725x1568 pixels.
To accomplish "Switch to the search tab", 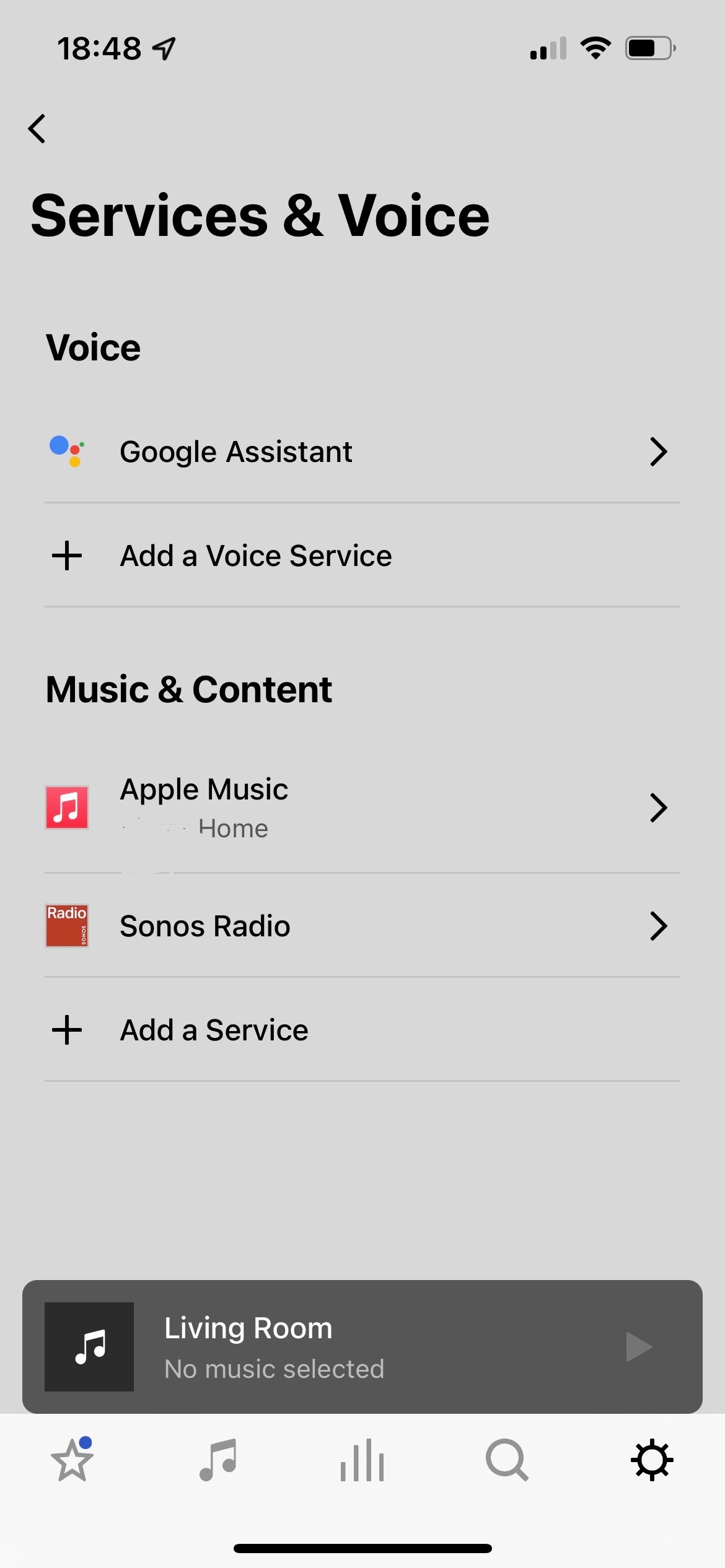I will [507, 1460].
